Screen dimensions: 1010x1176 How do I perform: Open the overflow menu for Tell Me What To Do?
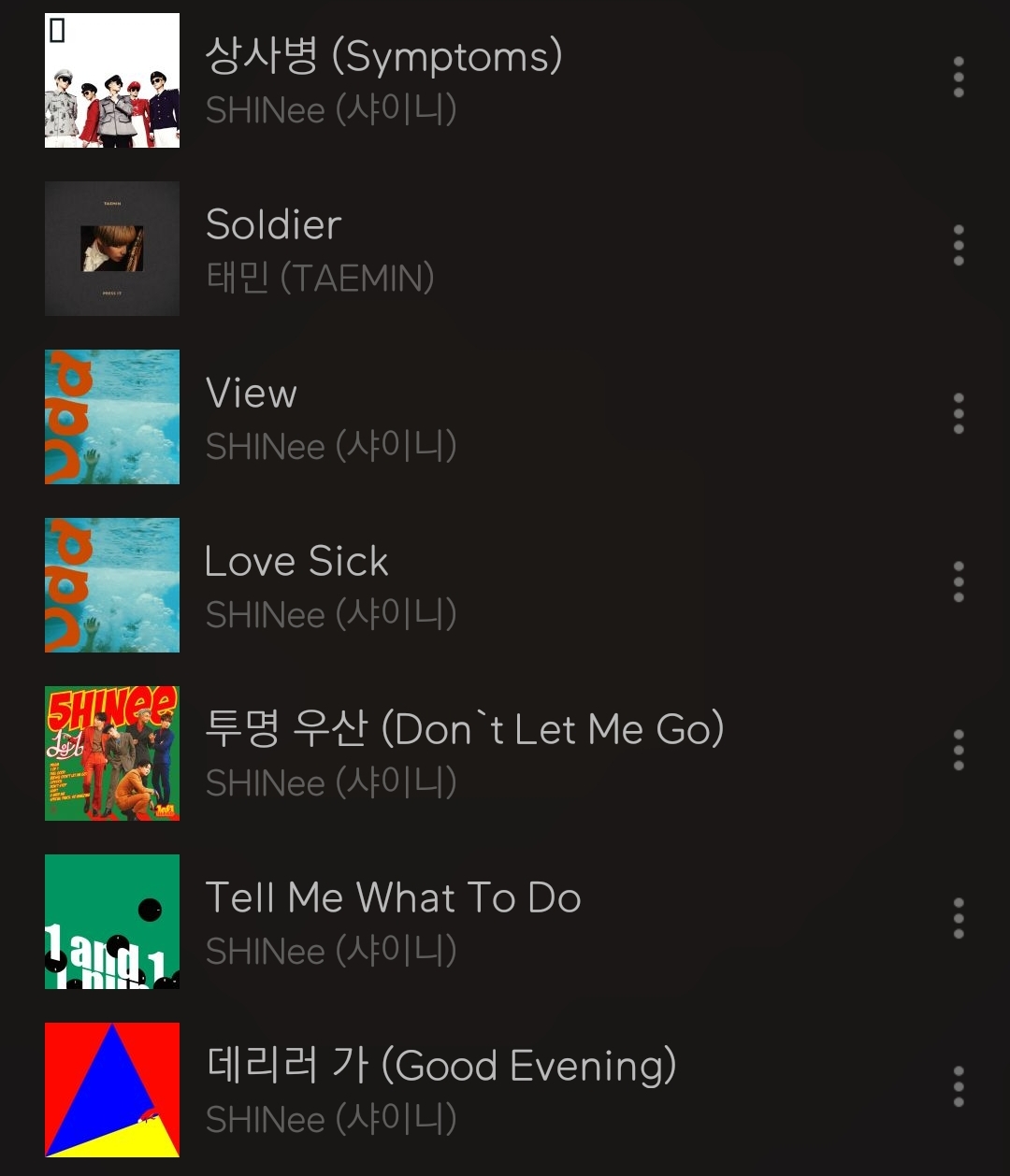959,919
